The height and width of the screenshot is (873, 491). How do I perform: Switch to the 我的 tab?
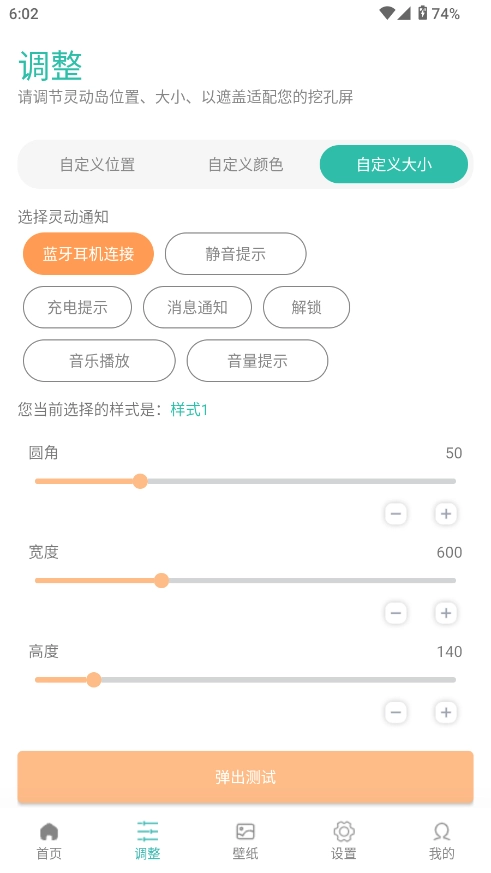[441, 841]
